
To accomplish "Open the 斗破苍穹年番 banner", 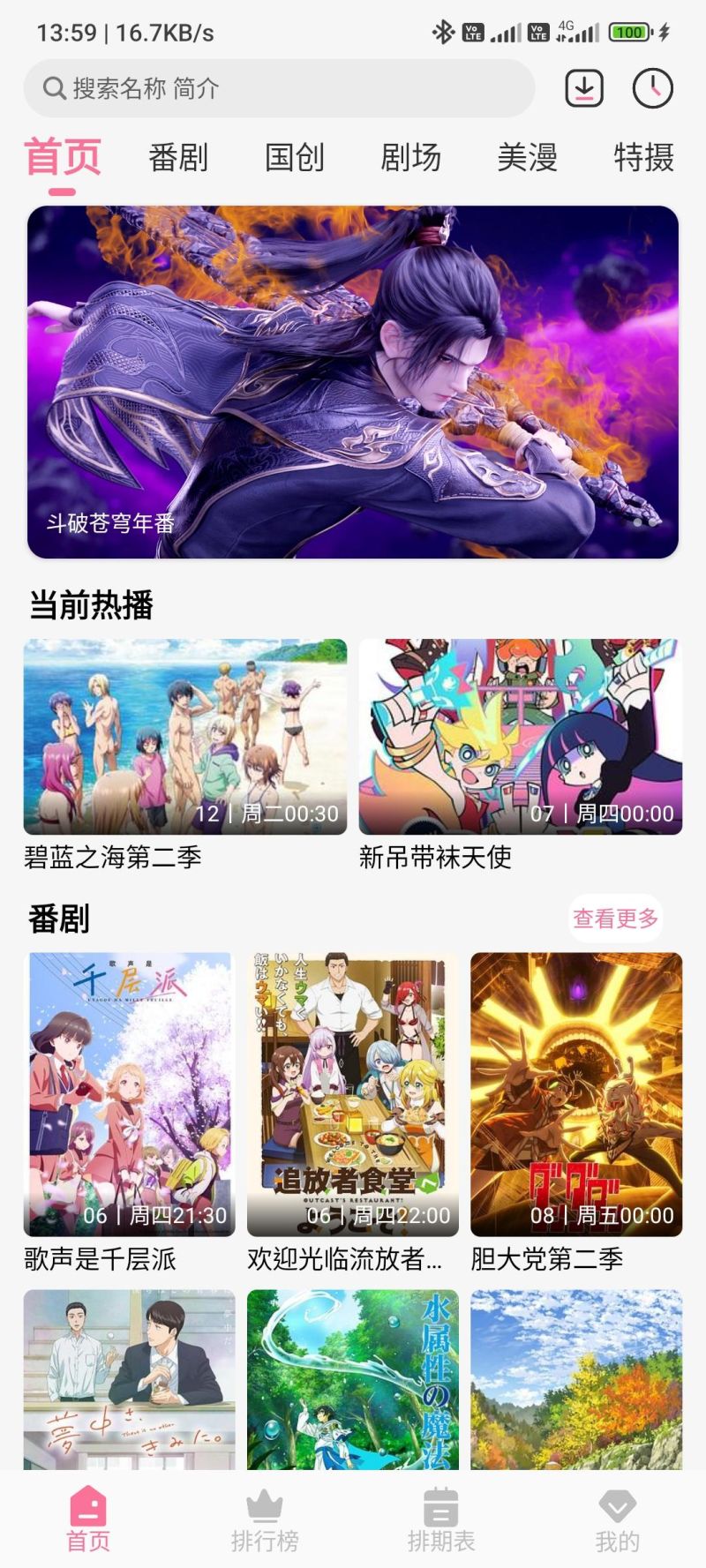I will (x=353, y=382).
